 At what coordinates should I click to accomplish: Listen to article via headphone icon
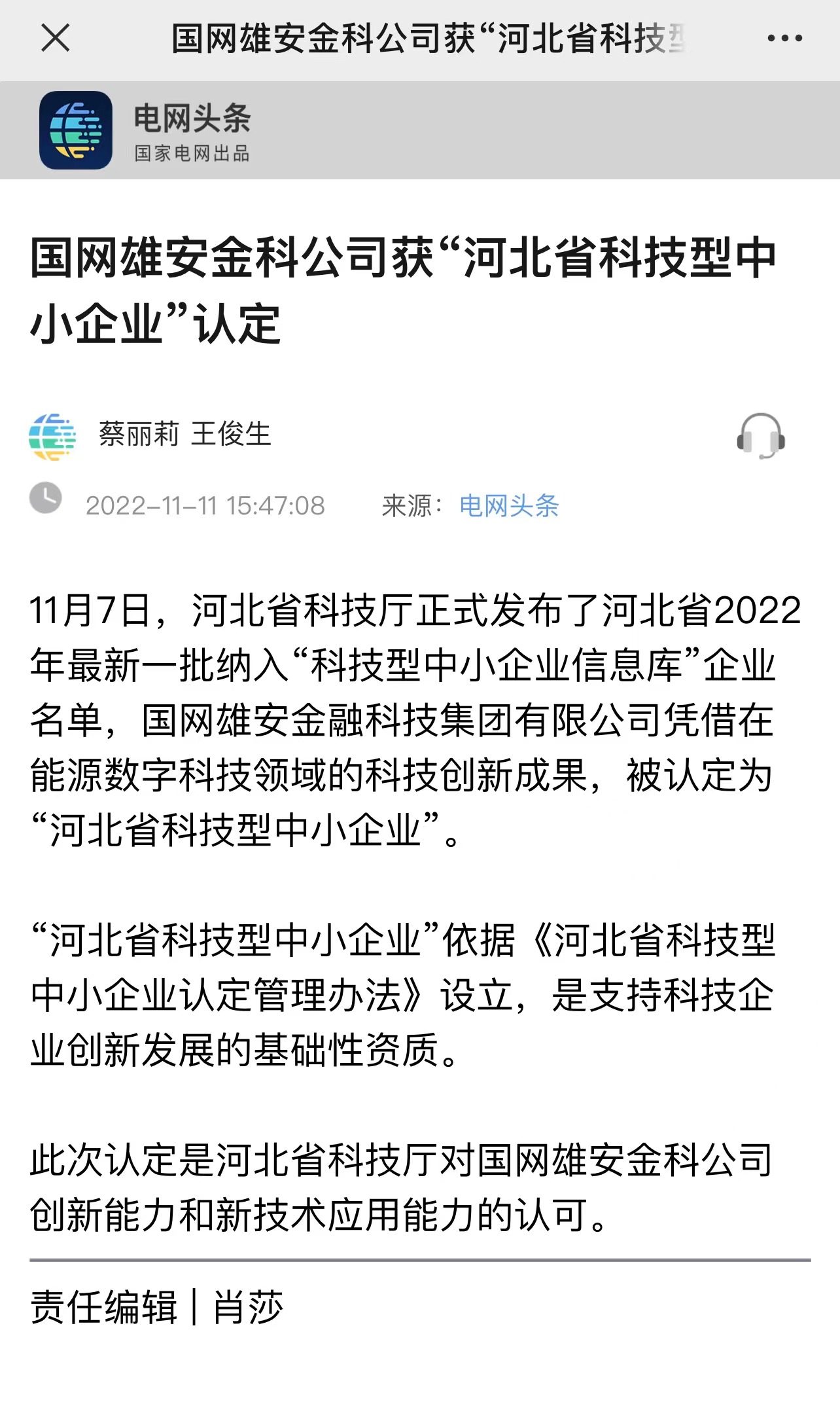(x=760, y=435)
